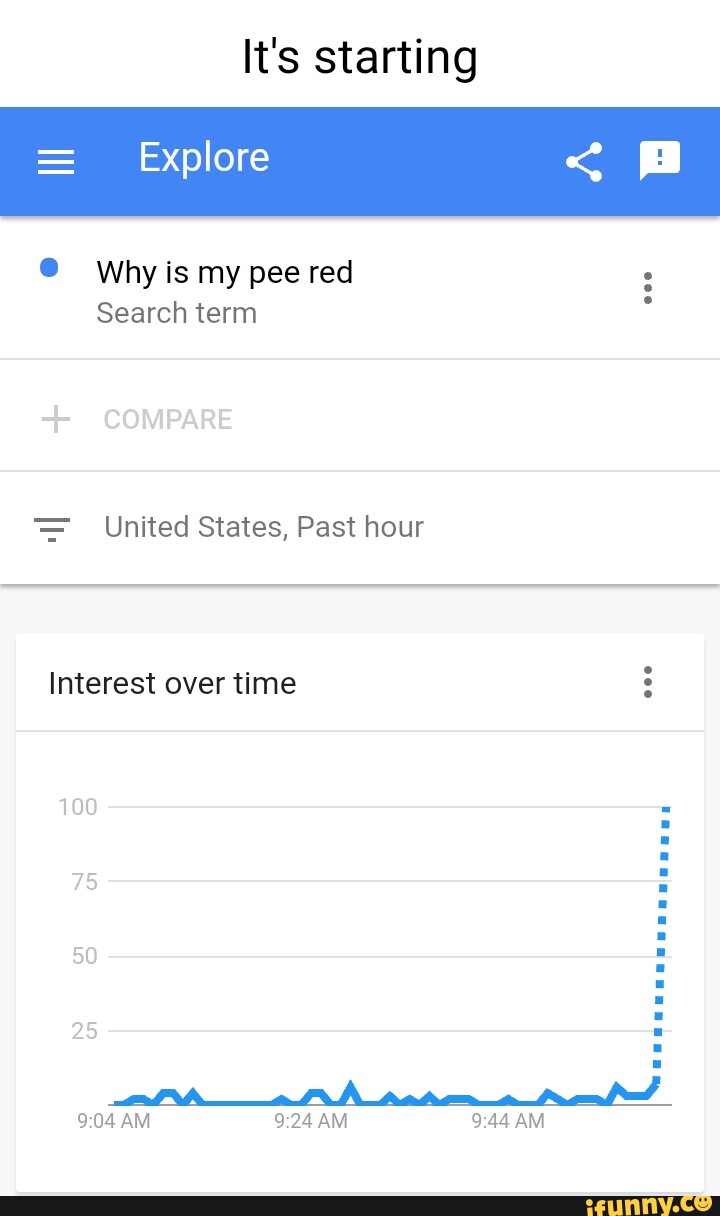Click COMPARE to add another term
The height and width of the screenshot is (1216, 720).
(167, 420)
